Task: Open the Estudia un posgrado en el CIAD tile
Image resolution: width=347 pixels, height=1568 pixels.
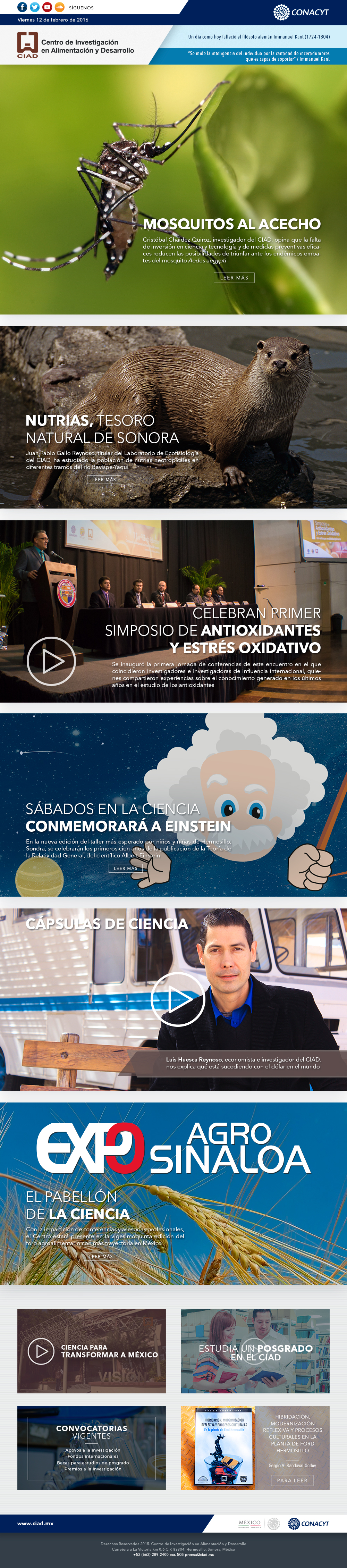Action: tap(255, 1351)
